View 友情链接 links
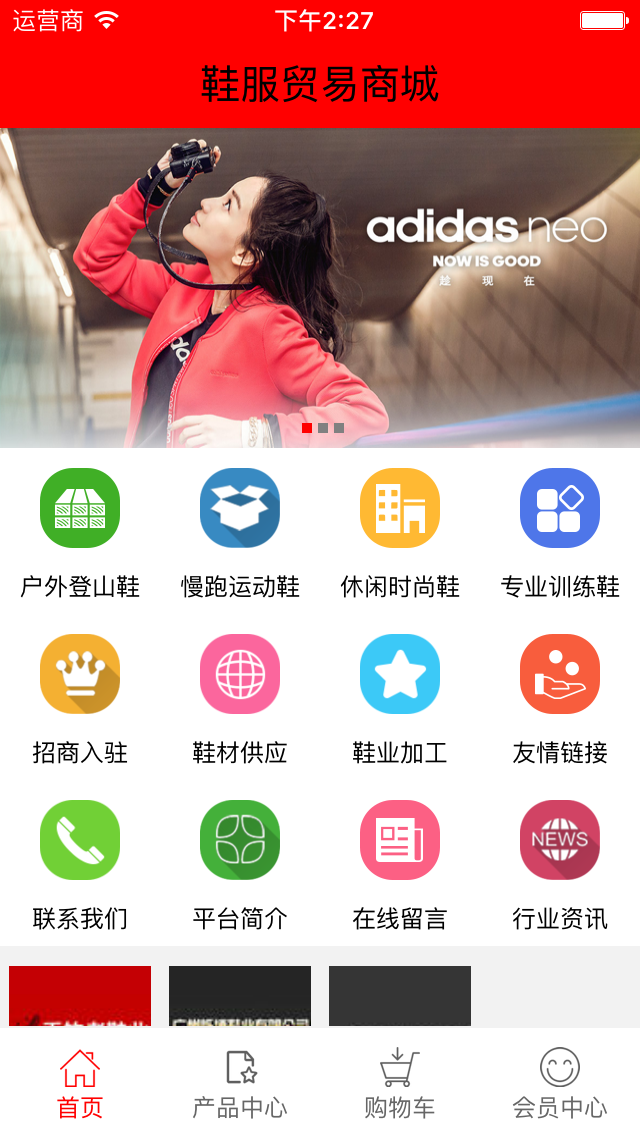This screenshot has width=640, height=1136. pyautogui.click(x=560, y=674)
